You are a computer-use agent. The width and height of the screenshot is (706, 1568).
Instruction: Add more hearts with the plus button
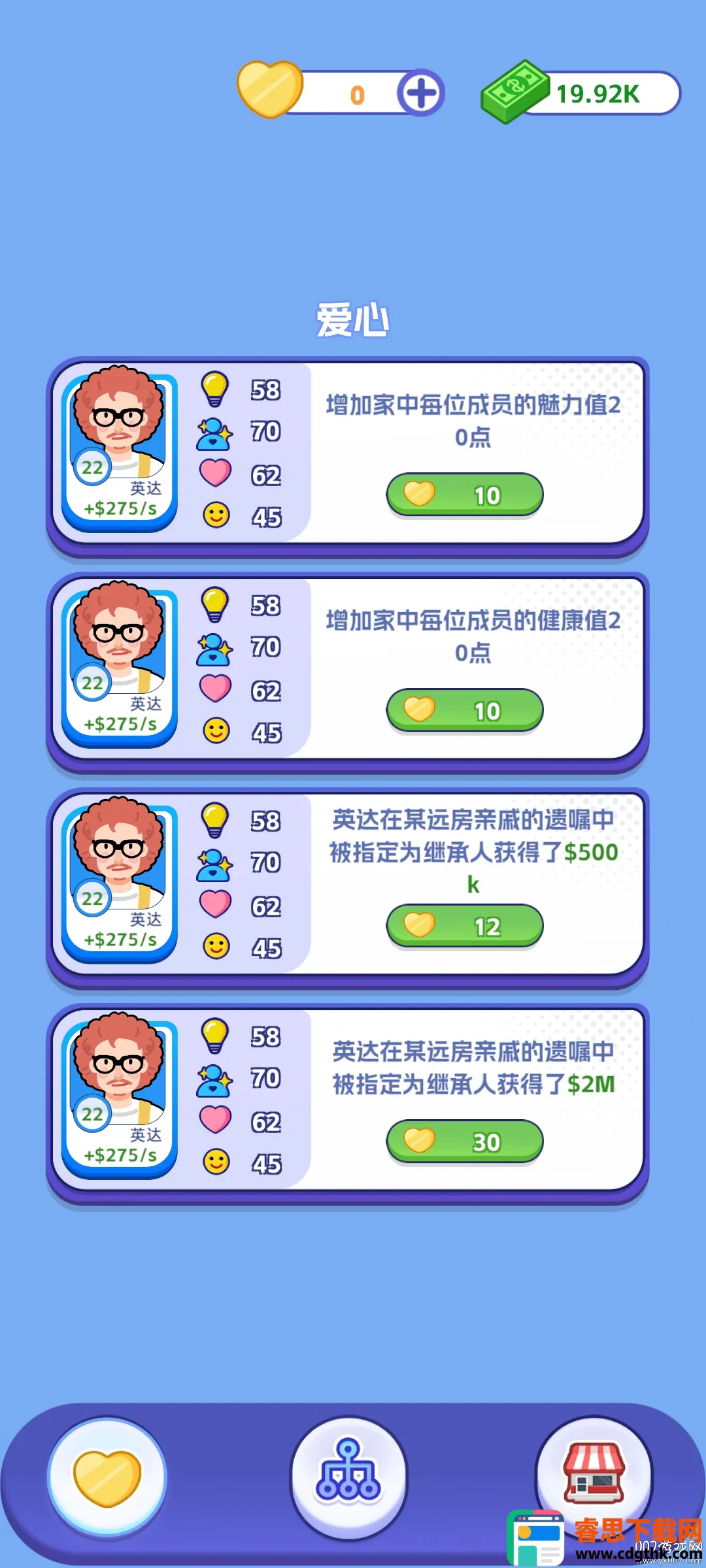[x=421, y=93]
